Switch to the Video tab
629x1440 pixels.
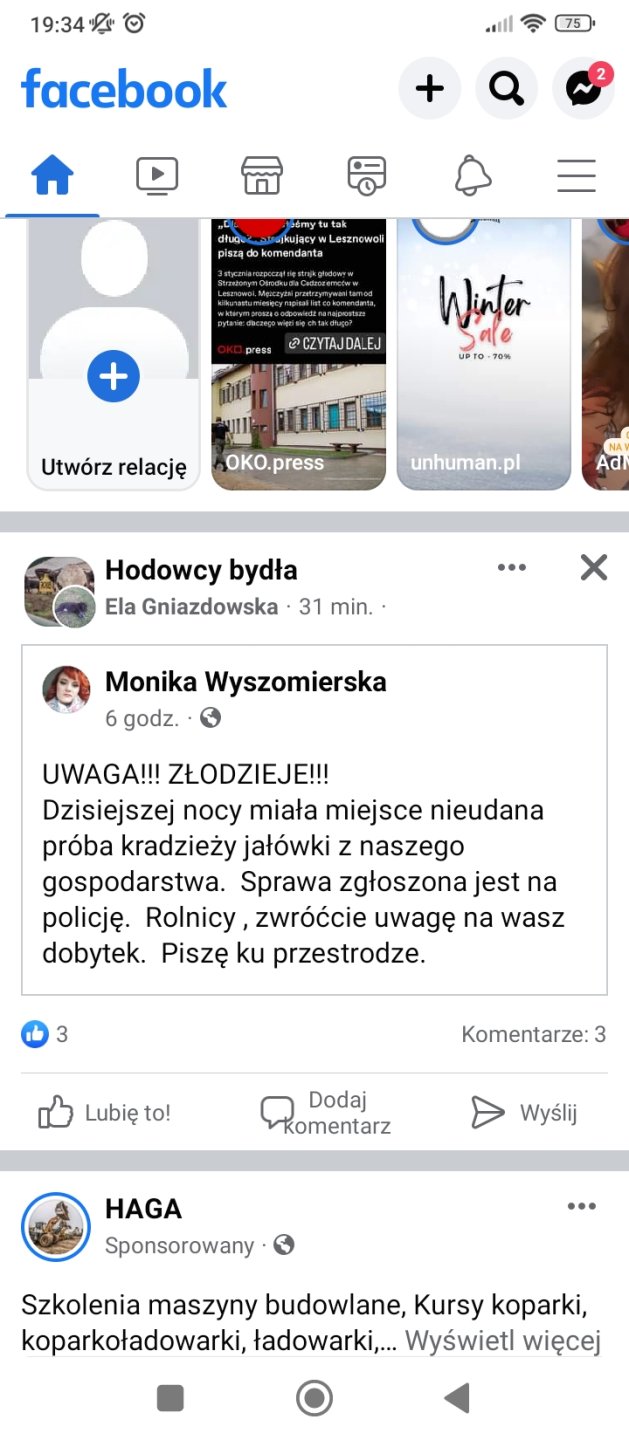[x=157, y=176]
